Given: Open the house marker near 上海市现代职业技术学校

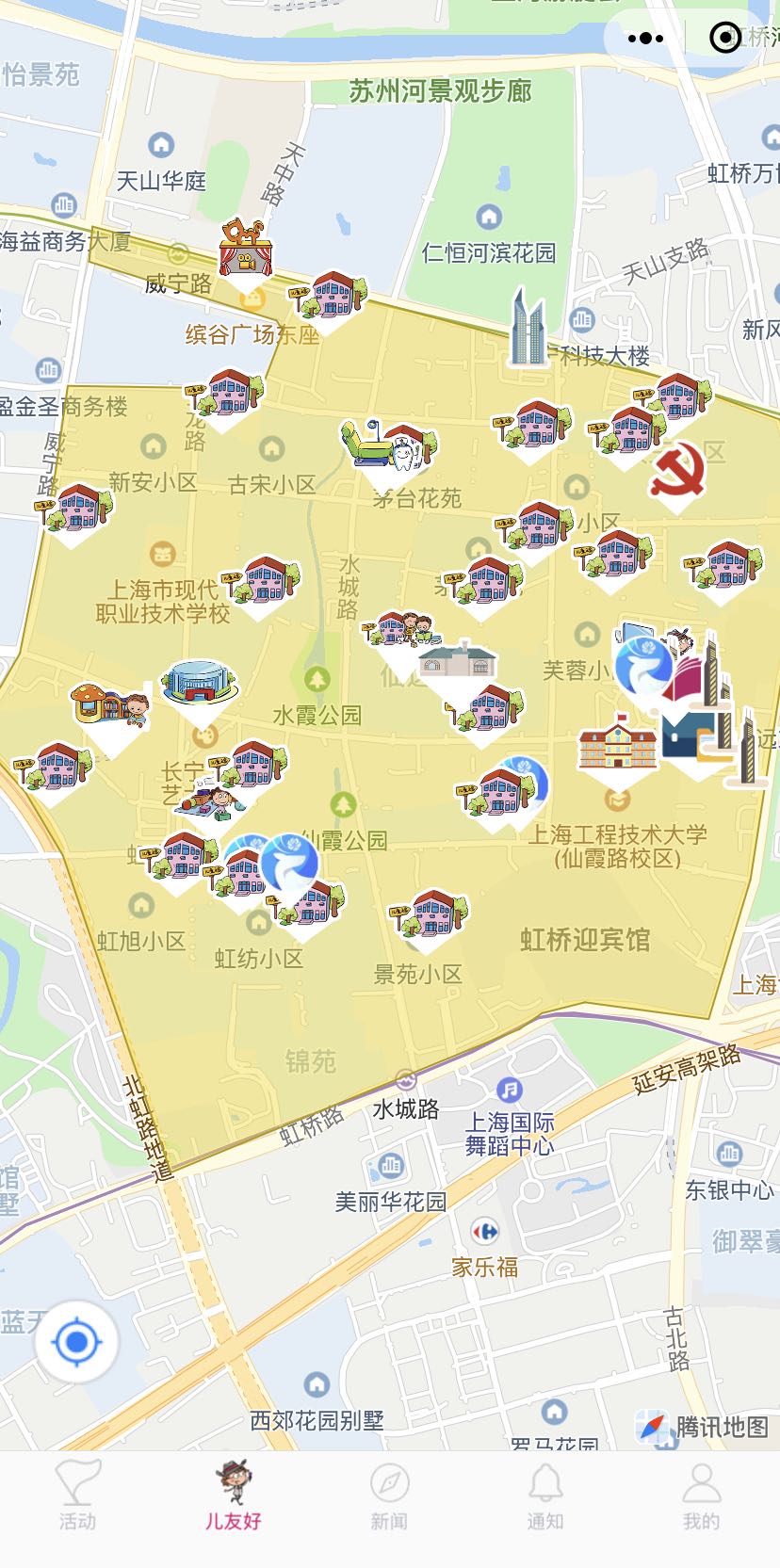Looking at the screenshot, I should coord(263,581).
